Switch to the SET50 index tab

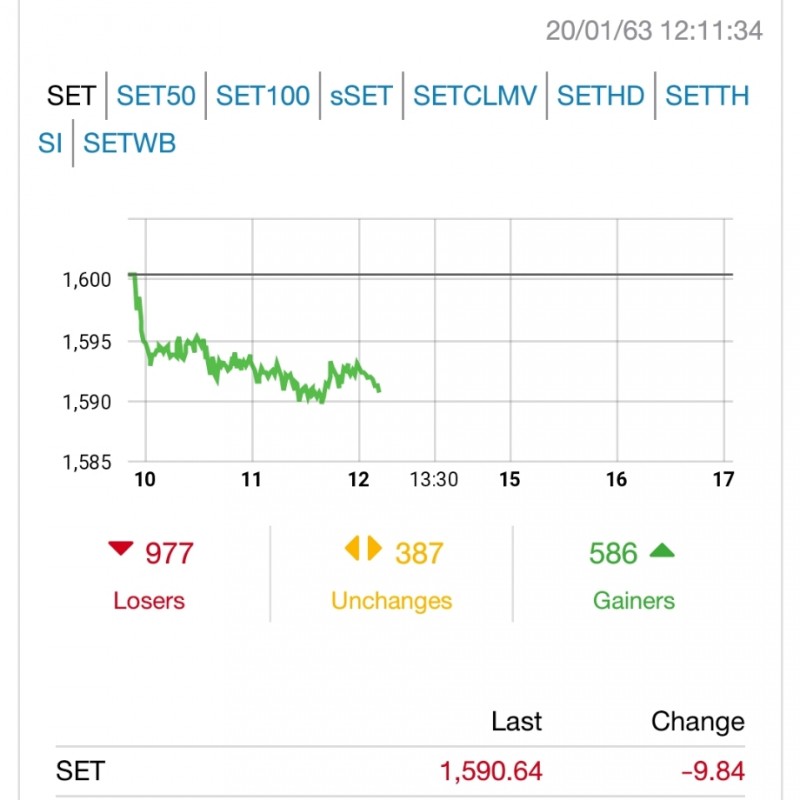coord(156,96)
